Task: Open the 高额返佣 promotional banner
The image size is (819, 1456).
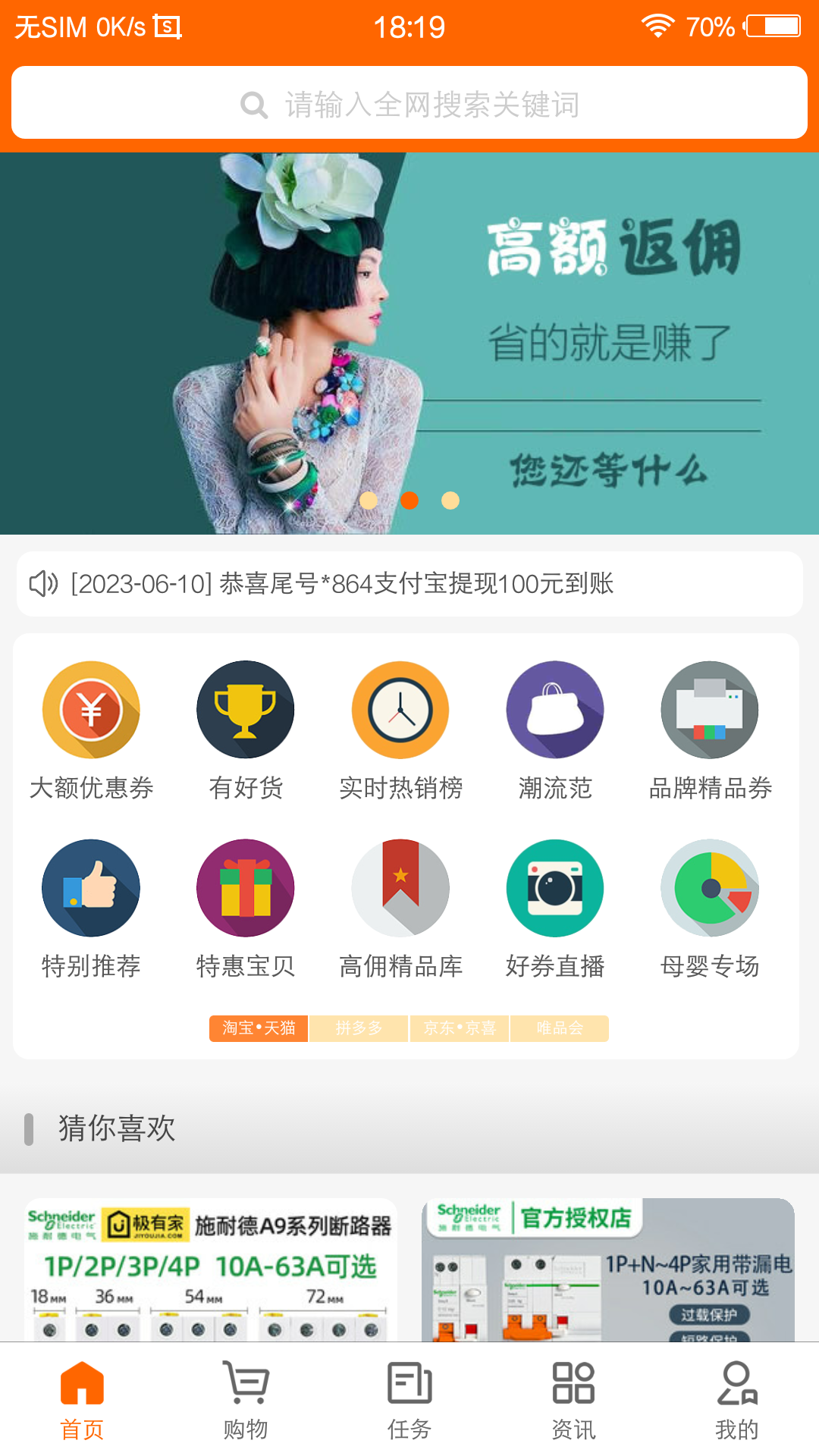Action: [x=409, y=343]
